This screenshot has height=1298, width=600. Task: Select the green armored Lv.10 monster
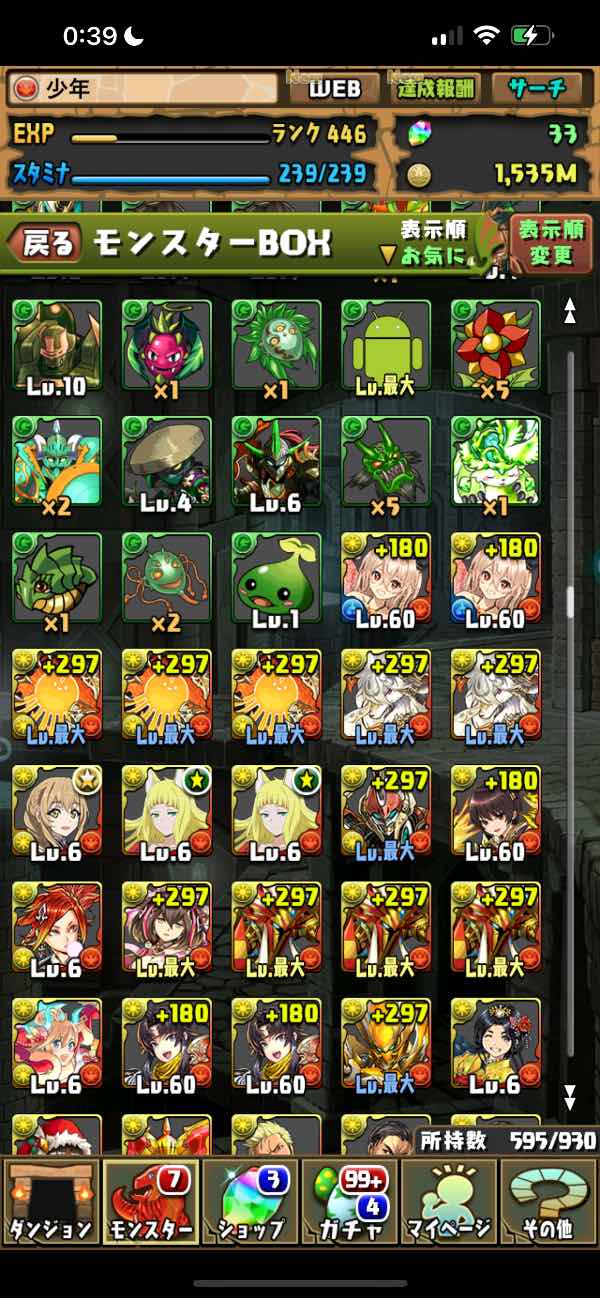point(56,345)
